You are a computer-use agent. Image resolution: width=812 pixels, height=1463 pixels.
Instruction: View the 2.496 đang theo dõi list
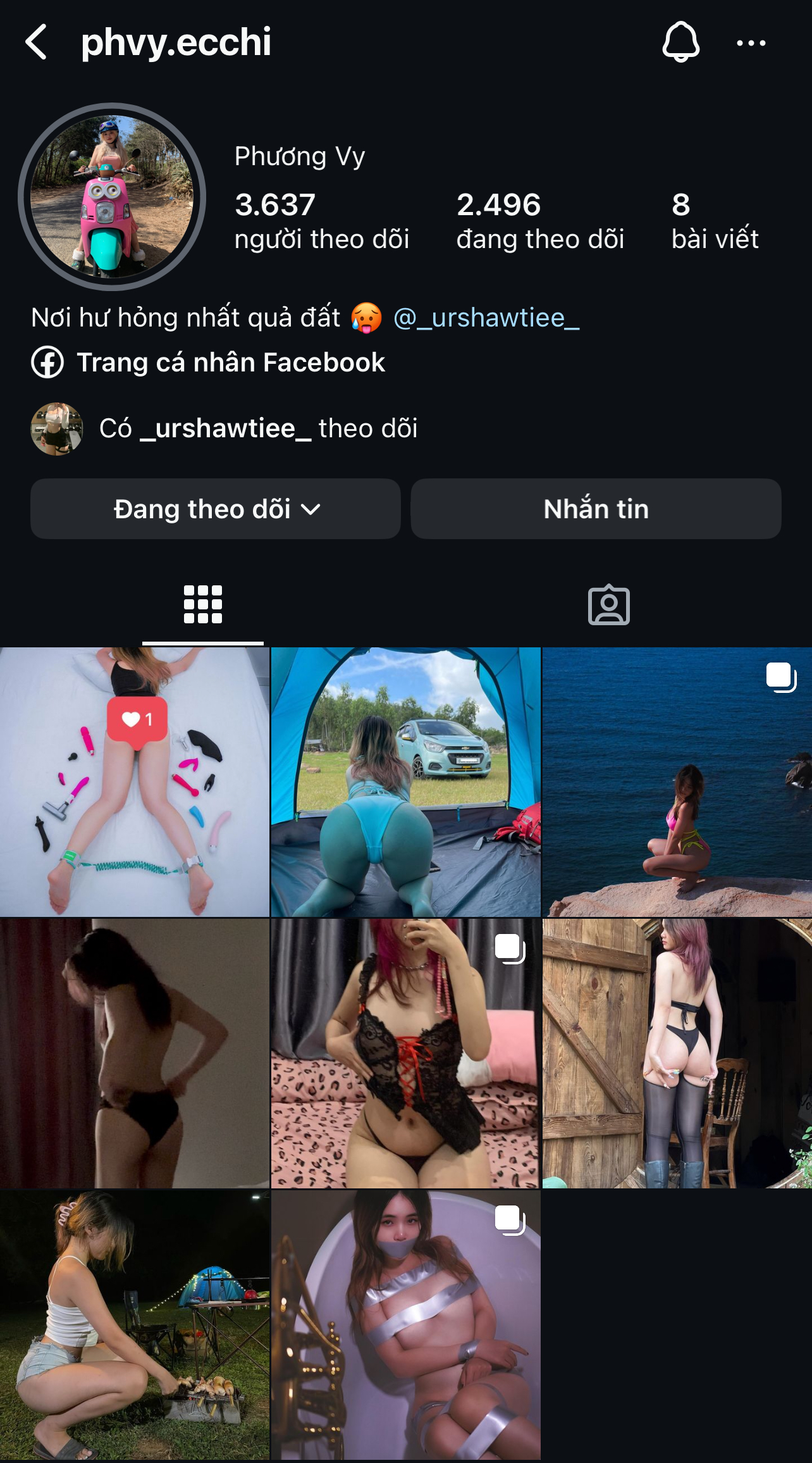[x=540, y=221]
